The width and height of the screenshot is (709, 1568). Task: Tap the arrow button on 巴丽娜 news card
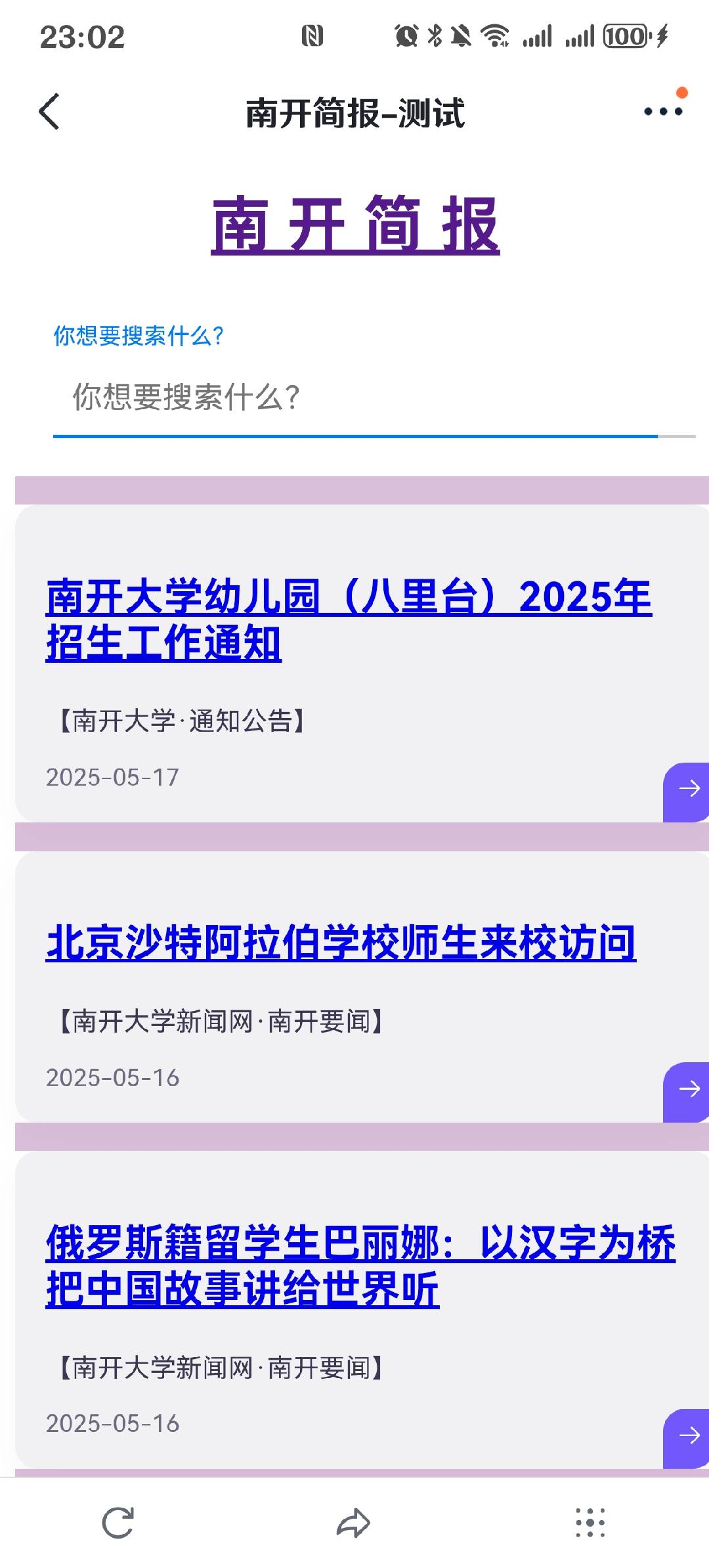pyautogui.click(x=688, y=1435)
